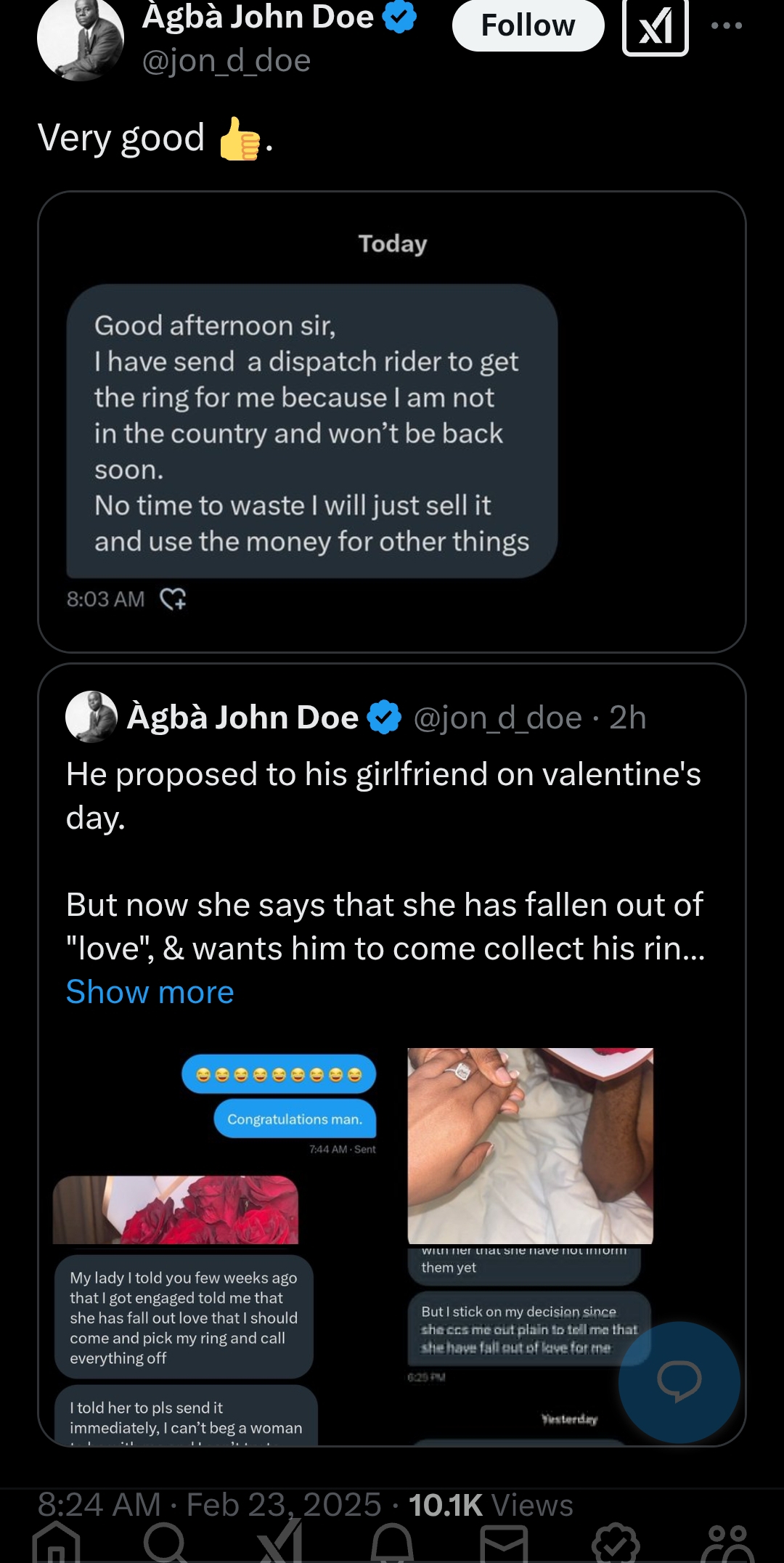Tap the floating reply button
This screenshot has height=1563, width=784.
pyautogui.click(x=679, y=1381)
